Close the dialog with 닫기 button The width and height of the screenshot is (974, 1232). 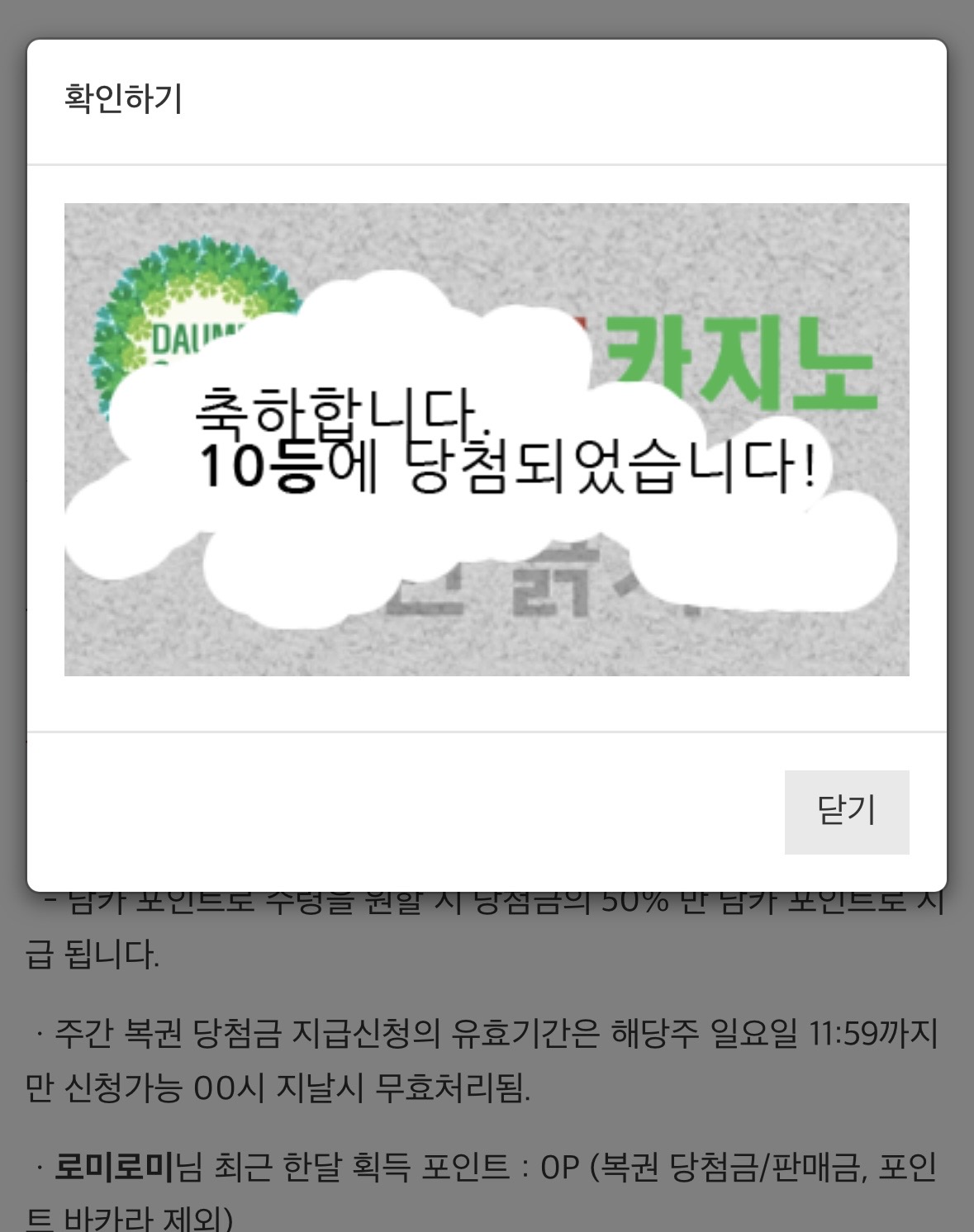pos(846,811)
